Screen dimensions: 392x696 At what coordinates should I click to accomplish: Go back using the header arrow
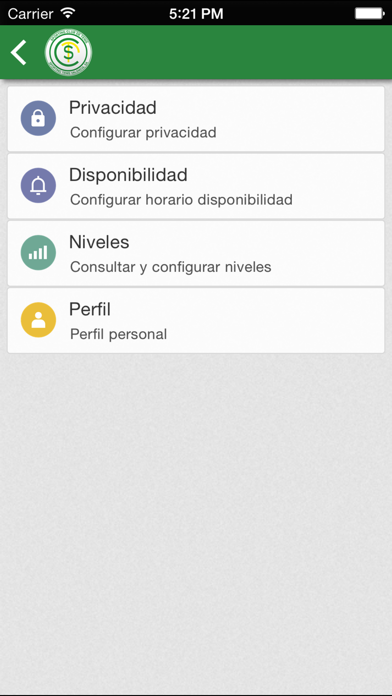coord(19,52)
